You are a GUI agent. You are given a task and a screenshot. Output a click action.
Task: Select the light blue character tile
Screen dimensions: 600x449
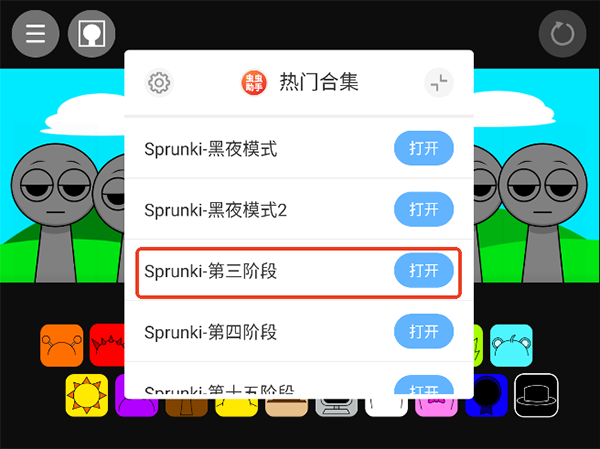pyautogui.click(x=511, y=345)
